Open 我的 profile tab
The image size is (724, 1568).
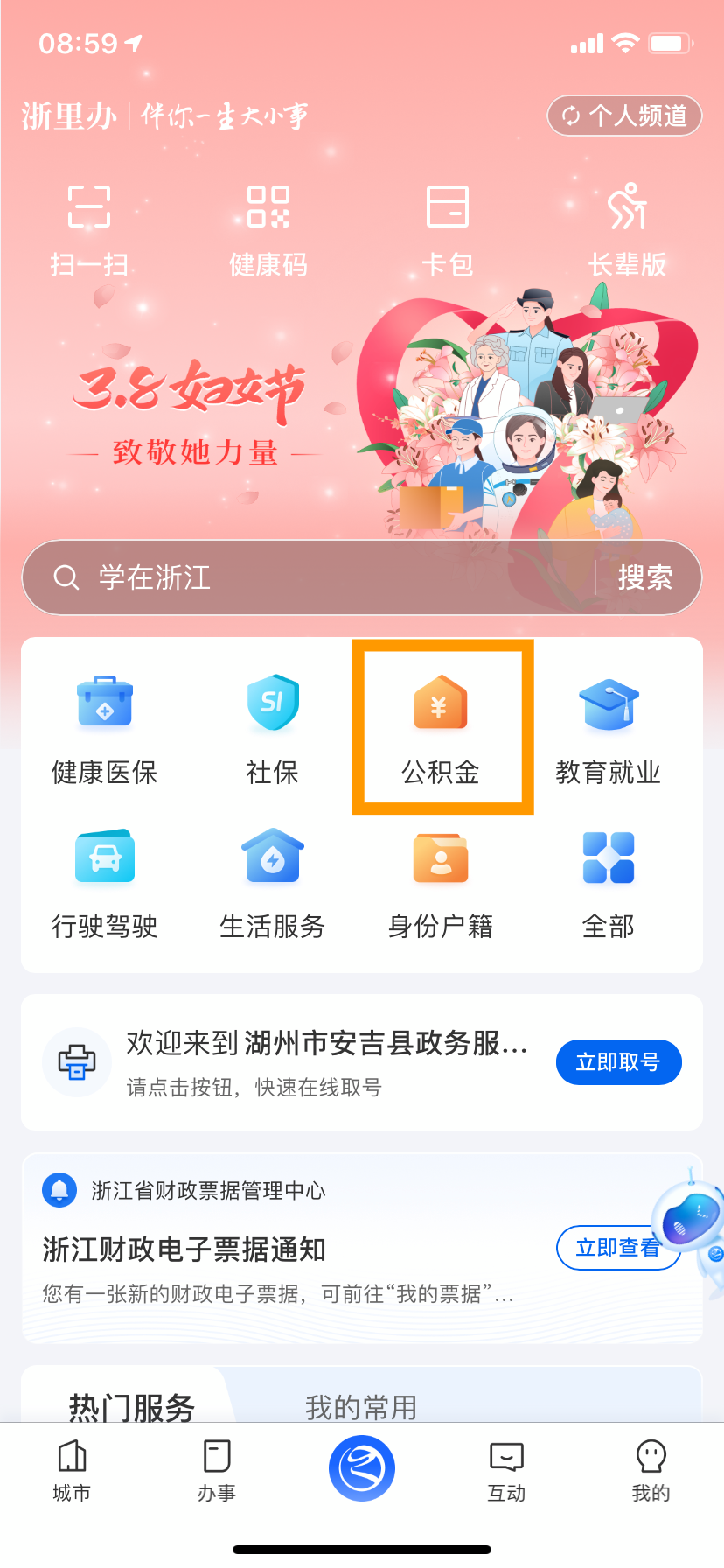pyautogui.click(x=651, y=1470)
